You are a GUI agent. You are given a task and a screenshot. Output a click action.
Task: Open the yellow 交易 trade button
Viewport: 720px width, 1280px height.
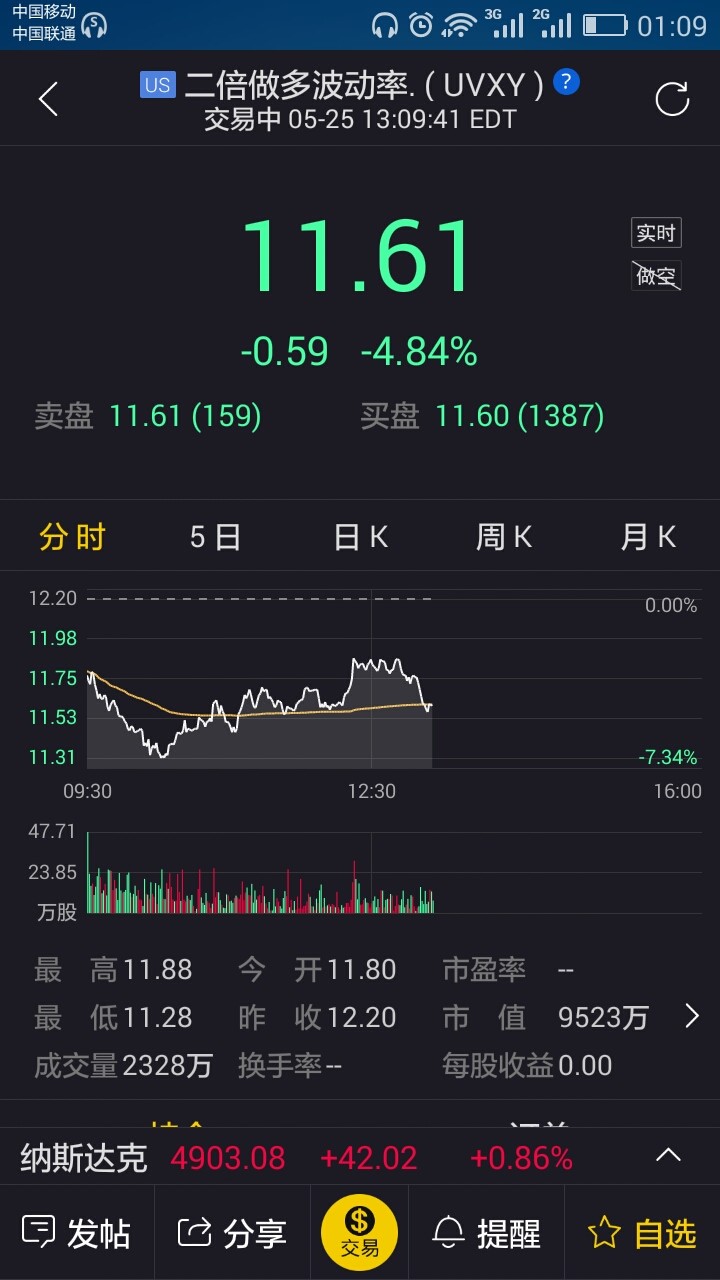360,1232
